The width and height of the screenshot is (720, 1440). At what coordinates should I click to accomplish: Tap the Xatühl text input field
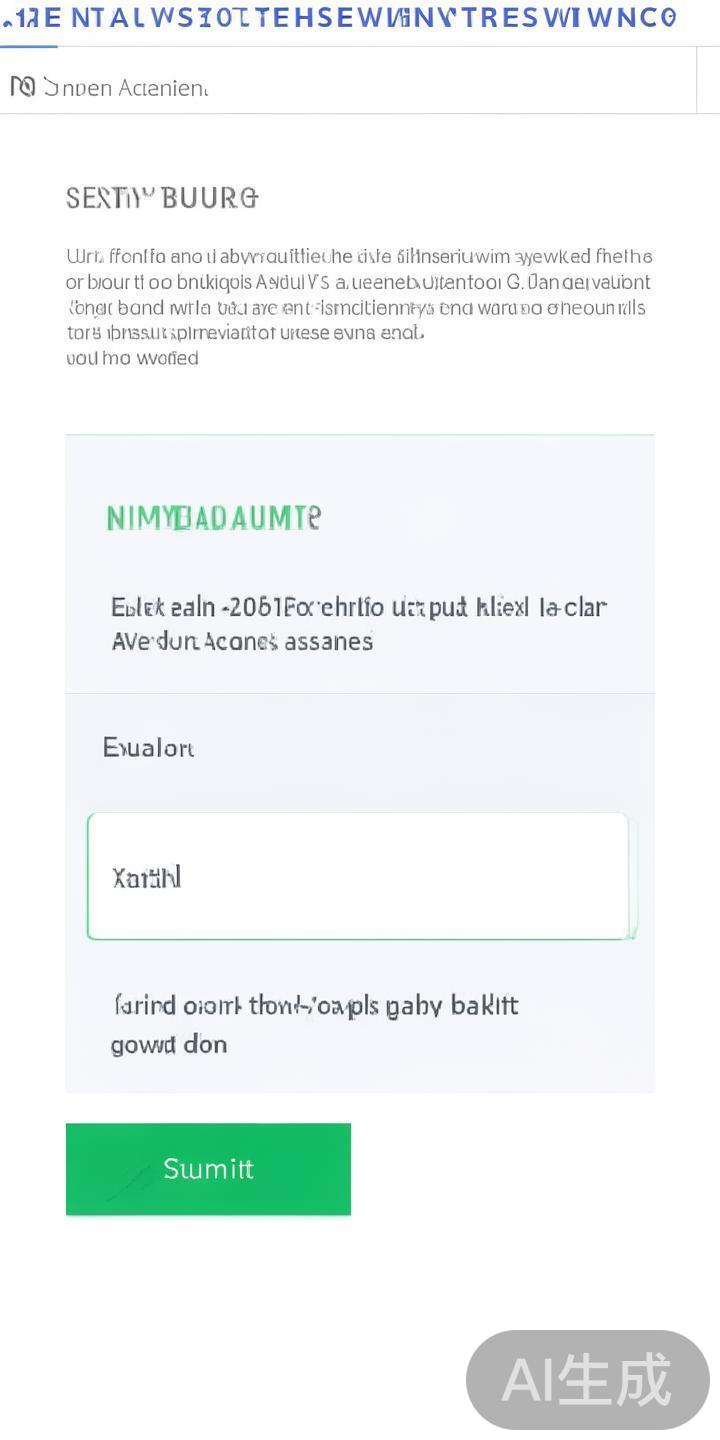[x=358, y=877]
